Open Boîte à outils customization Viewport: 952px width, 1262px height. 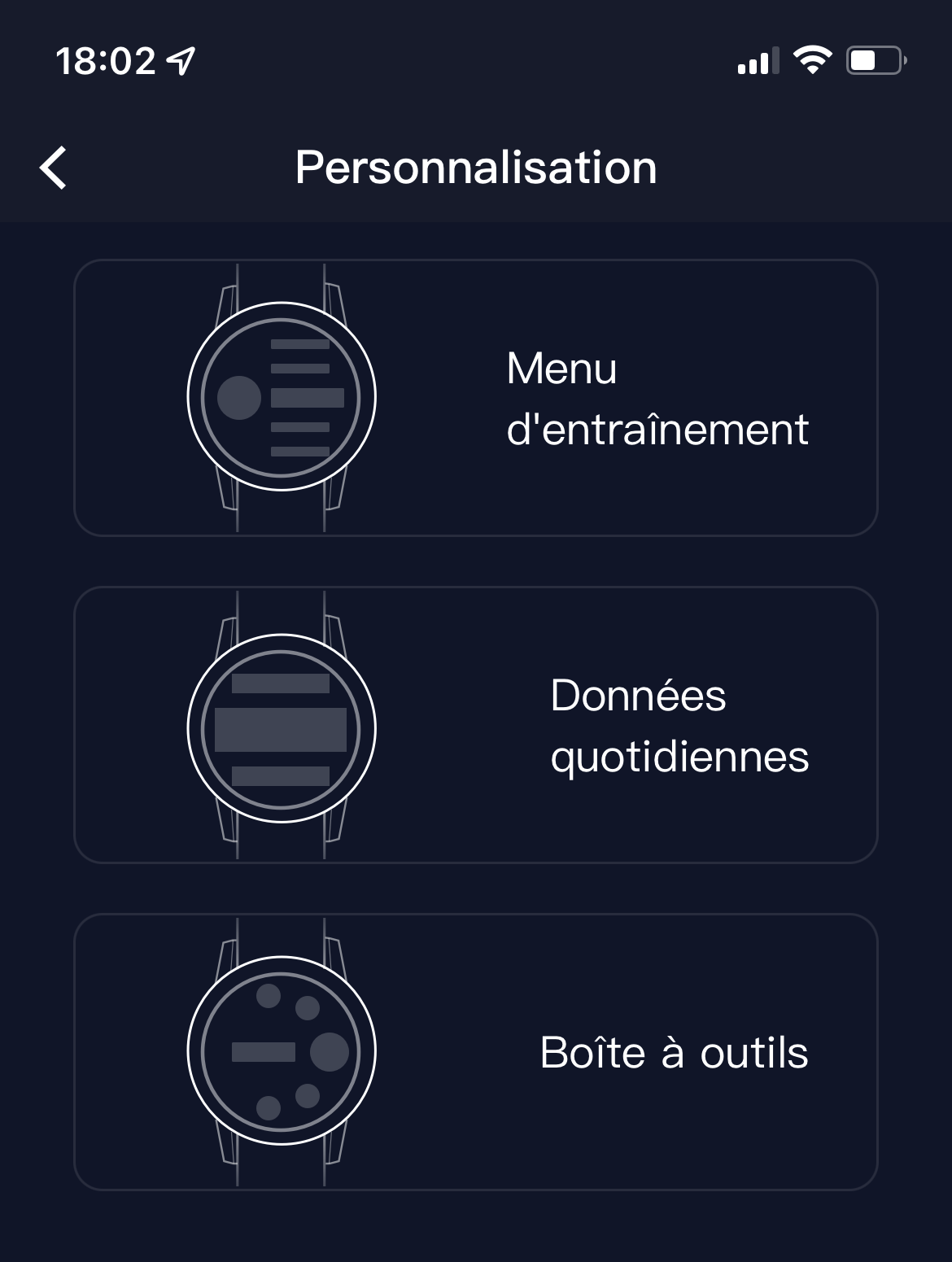[x=476, y=1052]
